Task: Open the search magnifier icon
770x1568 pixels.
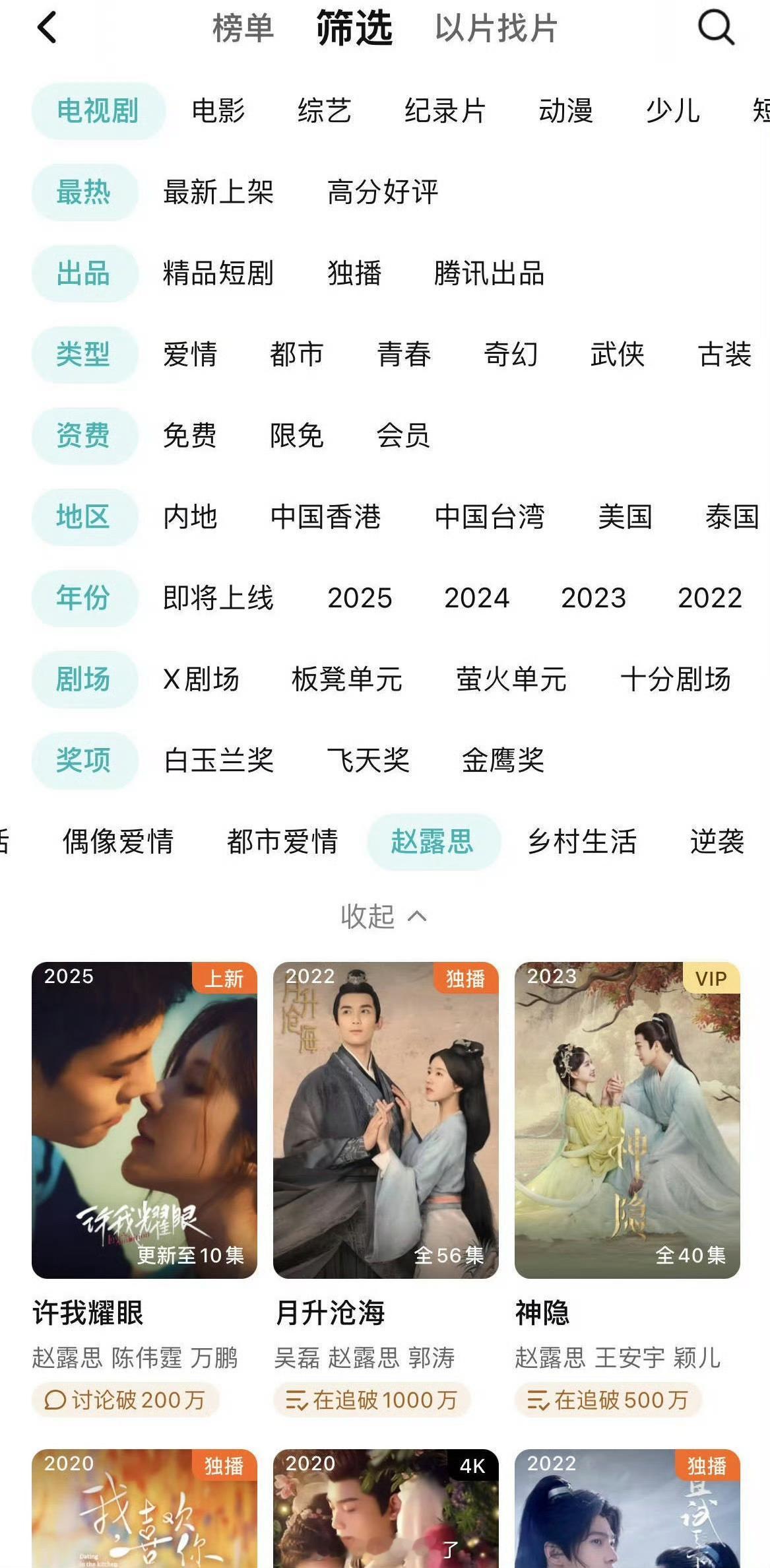Action: pyautogui.click(x=716, y=28)
